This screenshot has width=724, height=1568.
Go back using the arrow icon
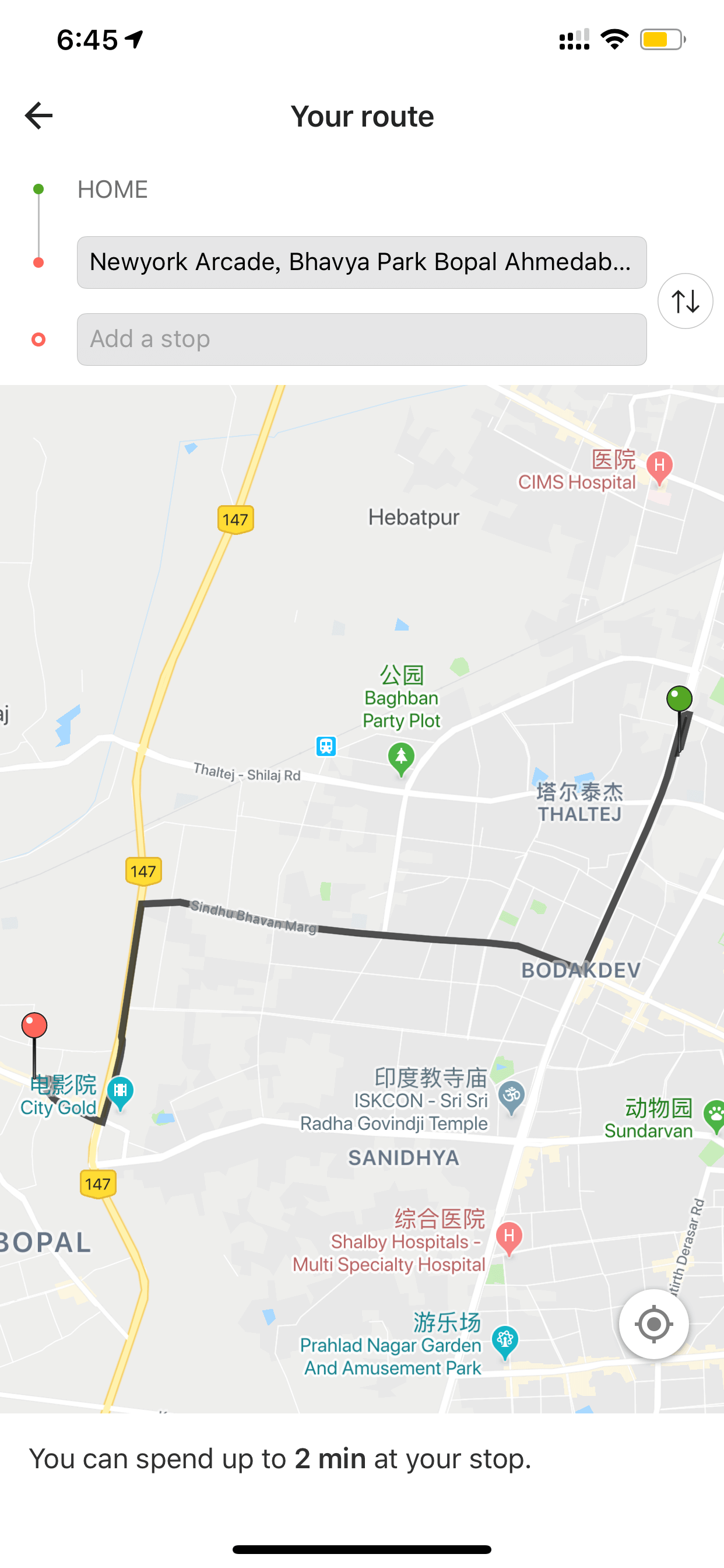(x=38, y=116)
